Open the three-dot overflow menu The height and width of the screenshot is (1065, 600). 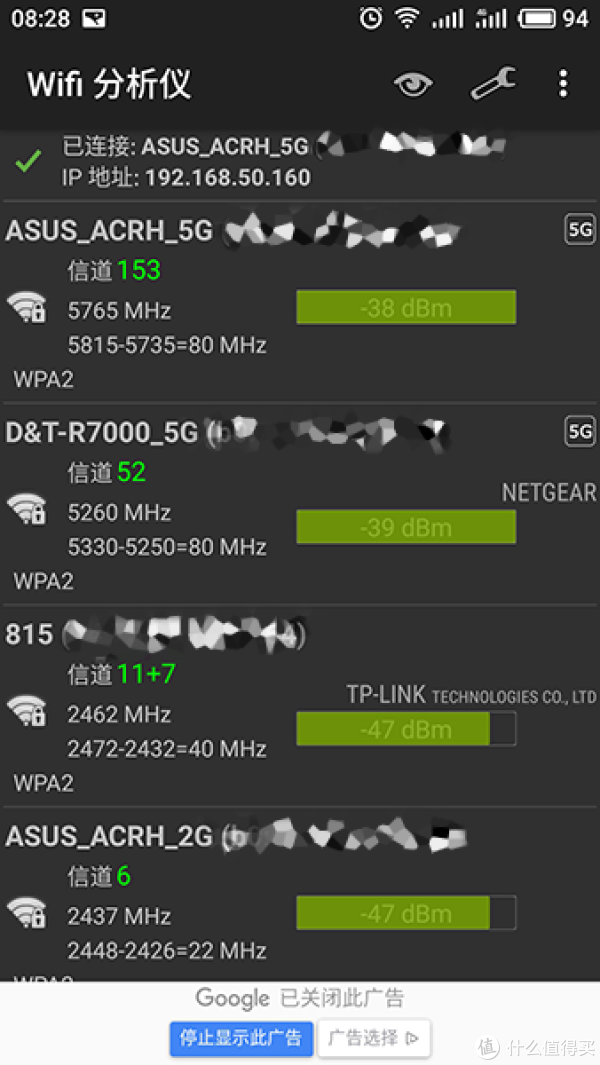pos(563,84)
